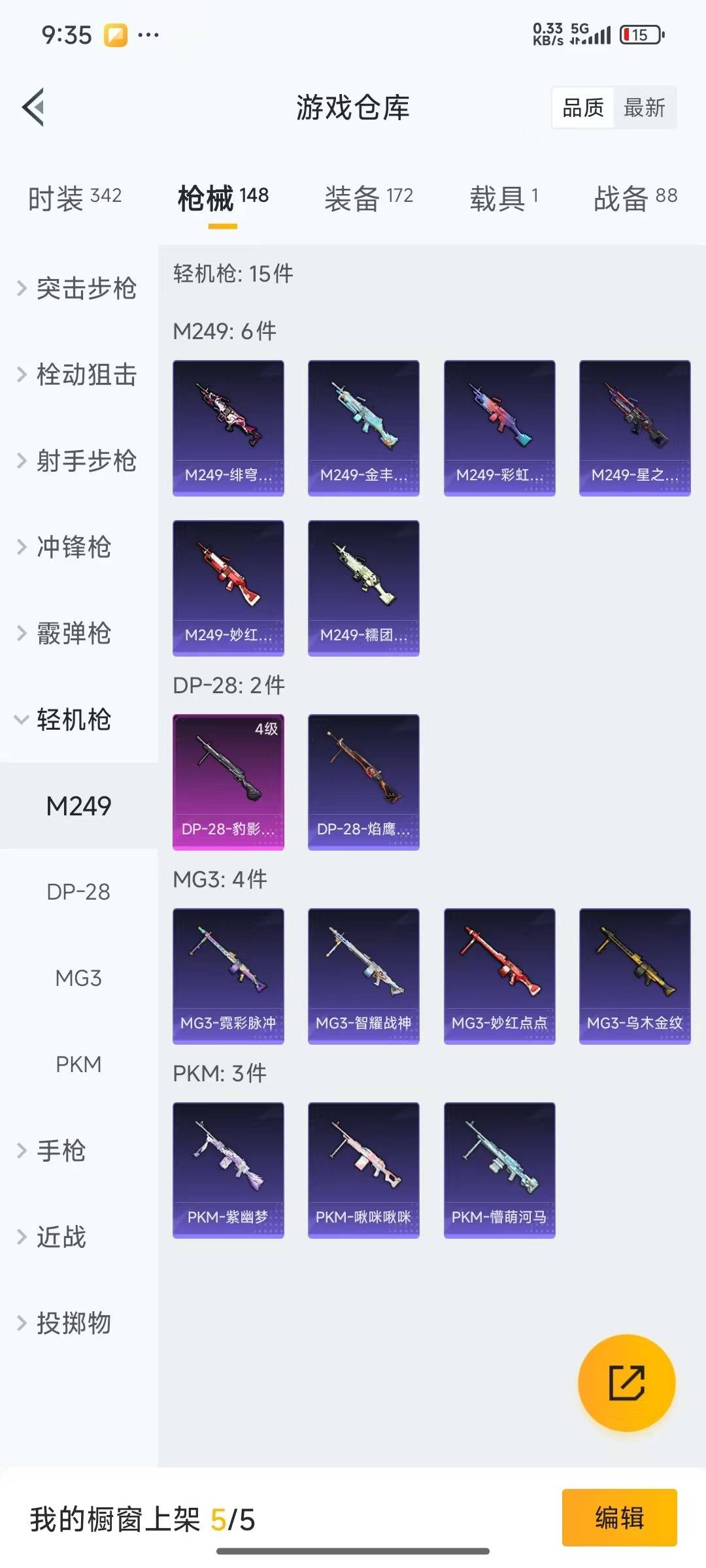Open the 载具 tab
The height and width of the screenshot is (1568, 706).
pyautogui.click(x=503, y=198)
